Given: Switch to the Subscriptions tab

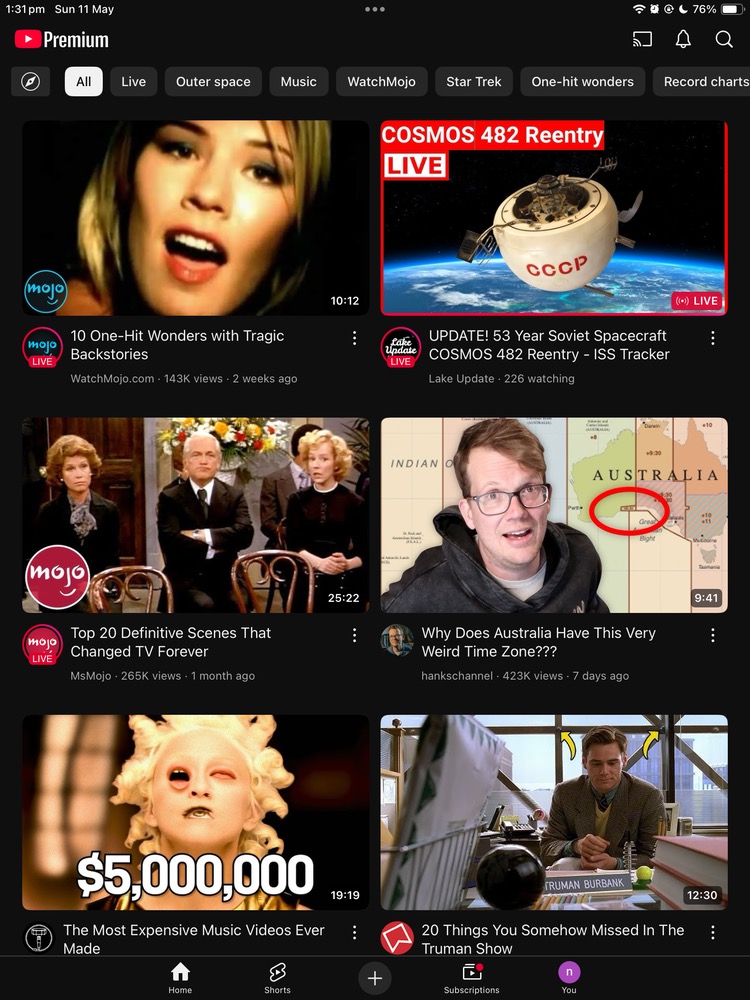Looking at the screenshot, I should click(x=471, y=978).
